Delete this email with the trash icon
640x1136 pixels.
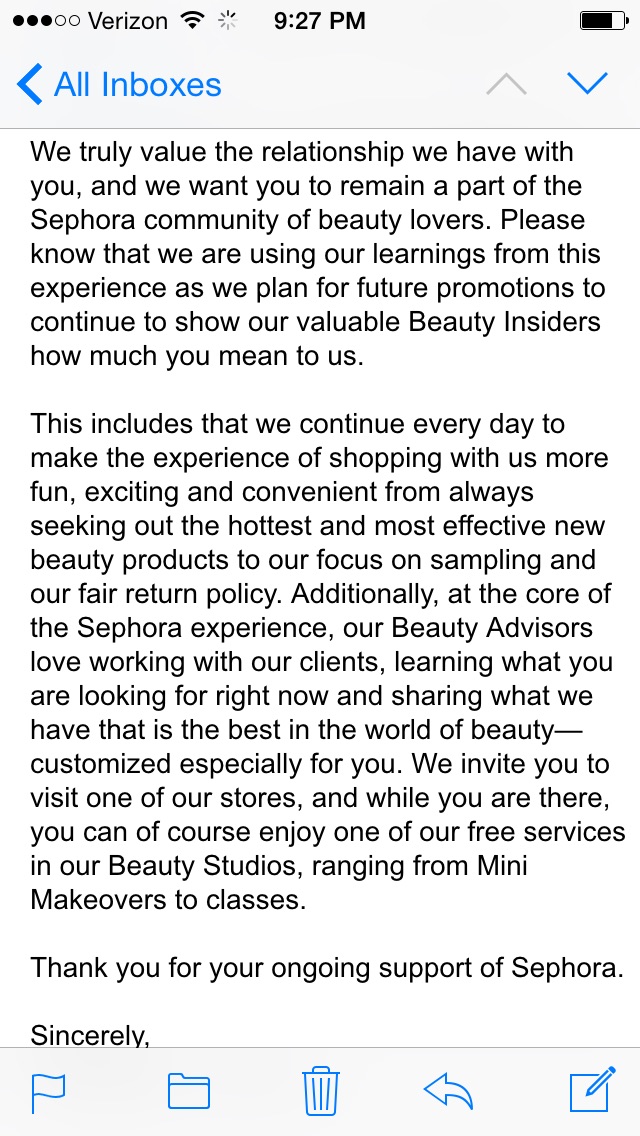tap(320, 1090)
